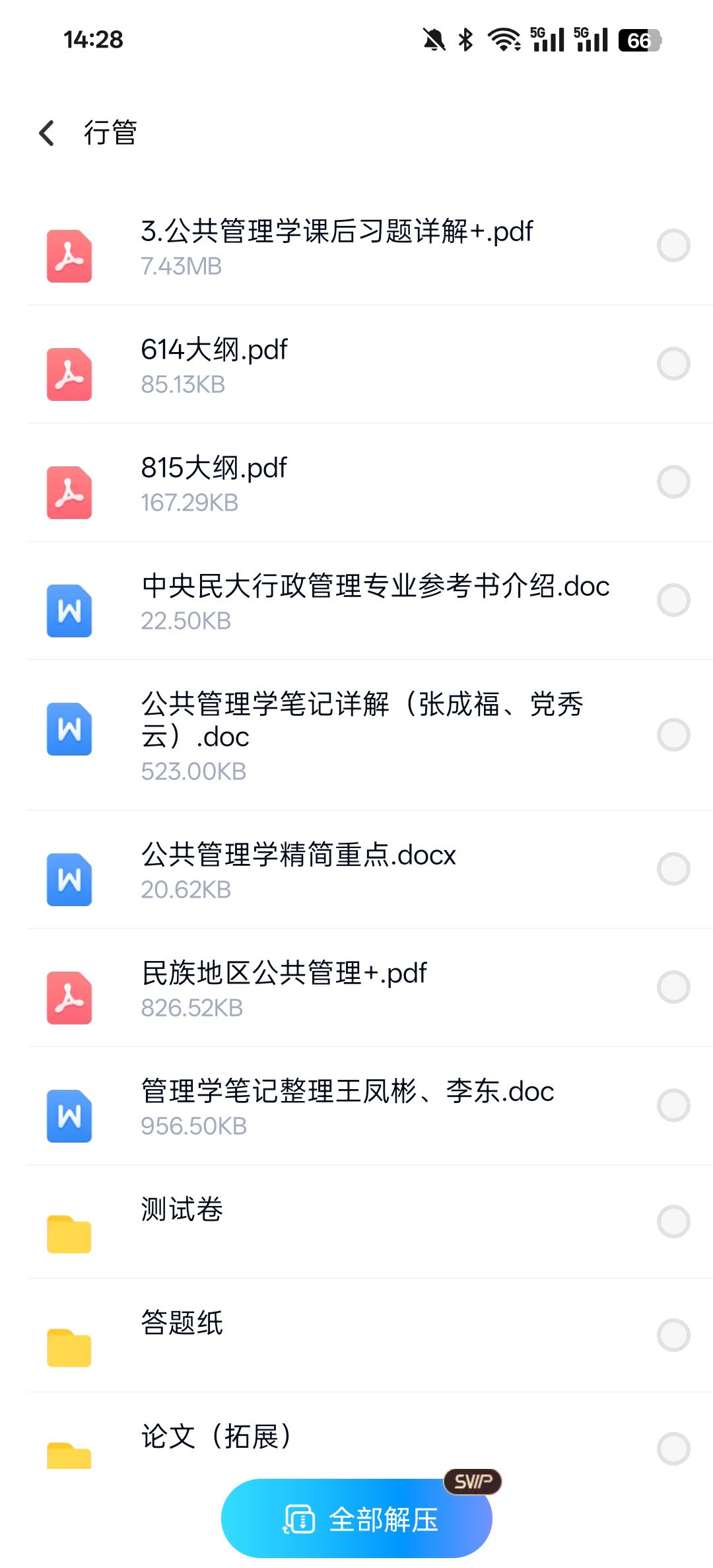Open 民族地区公共管理+.pdf
The height and width of the screenshot is (1568, 713).
click(x=284, y=987)
